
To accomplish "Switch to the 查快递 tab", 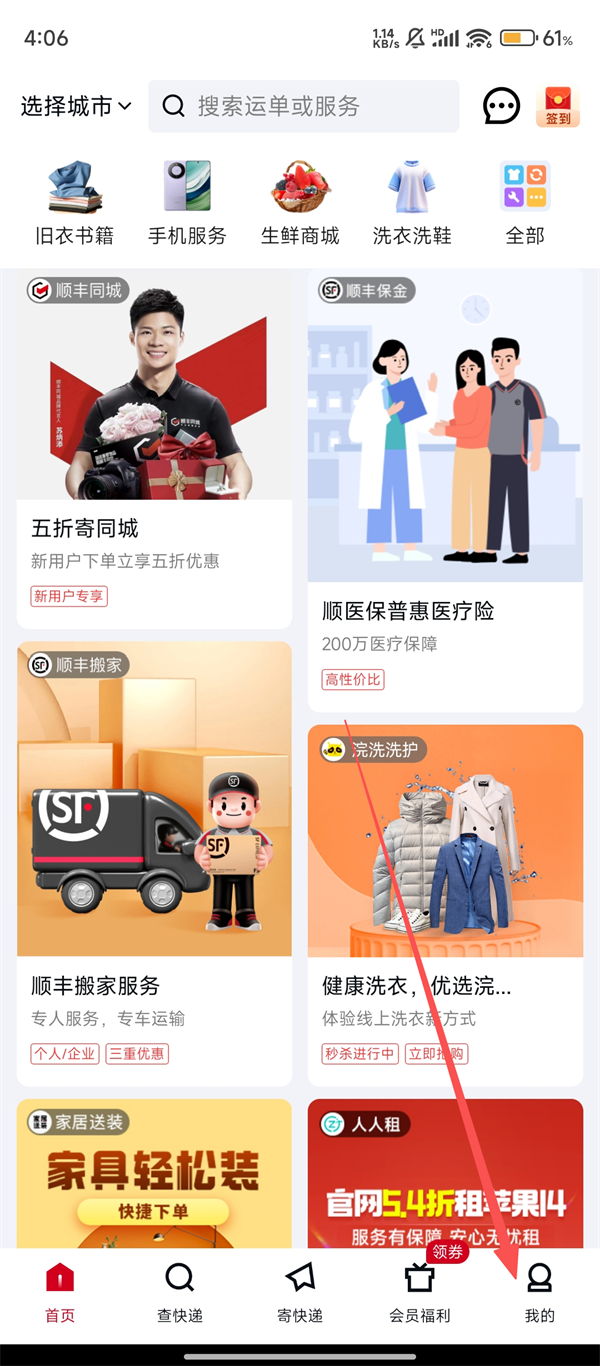I will click(x=180, y=1294).
